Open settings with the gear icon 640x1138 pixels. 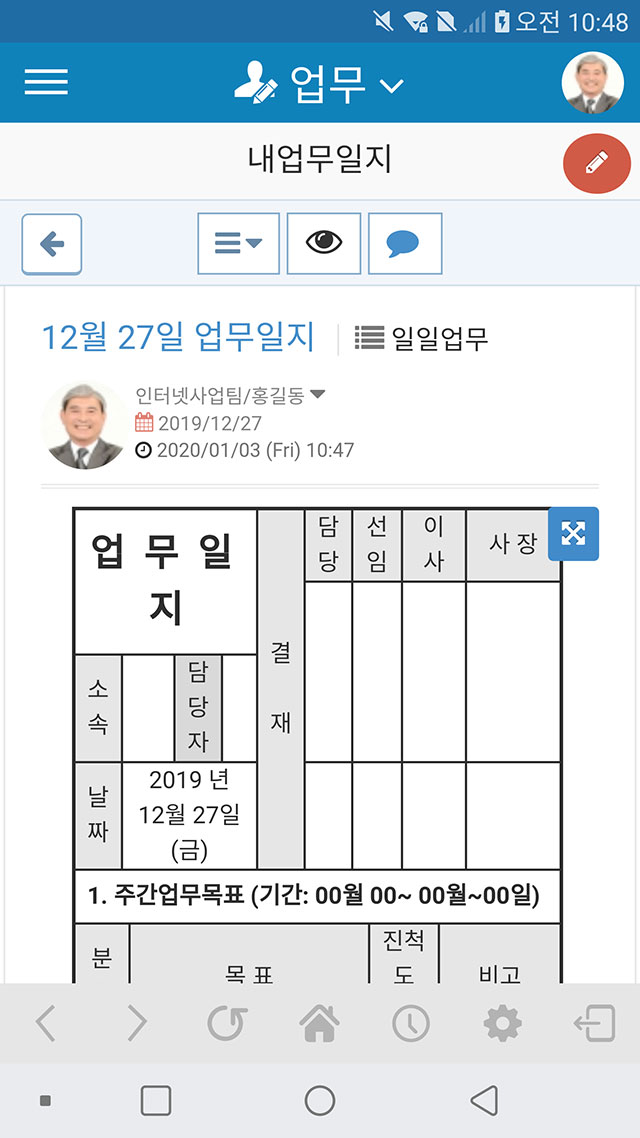pyautogui.click(x=502, y=1023)
